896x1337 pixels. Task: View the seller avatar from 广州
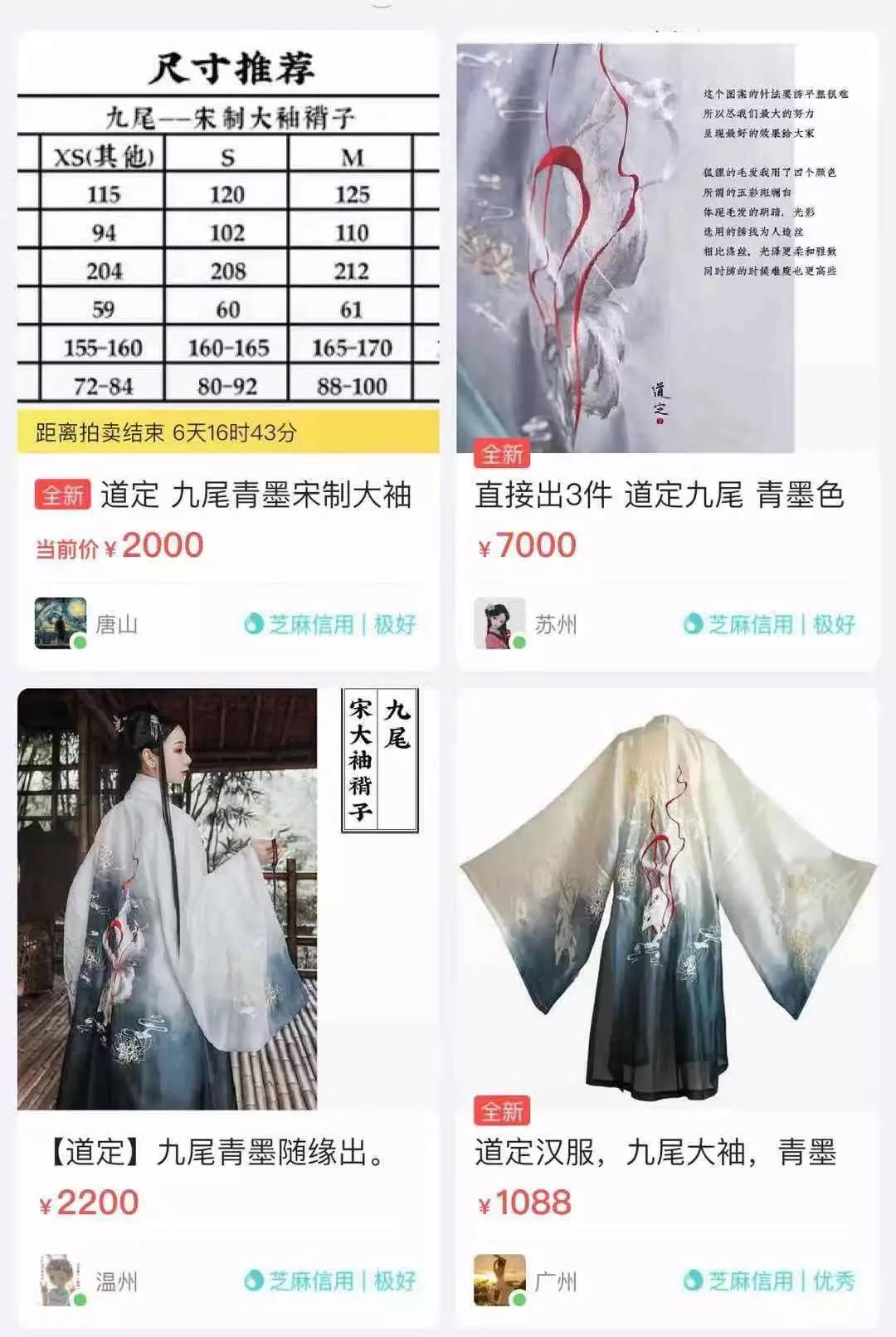click(499, 1280)
